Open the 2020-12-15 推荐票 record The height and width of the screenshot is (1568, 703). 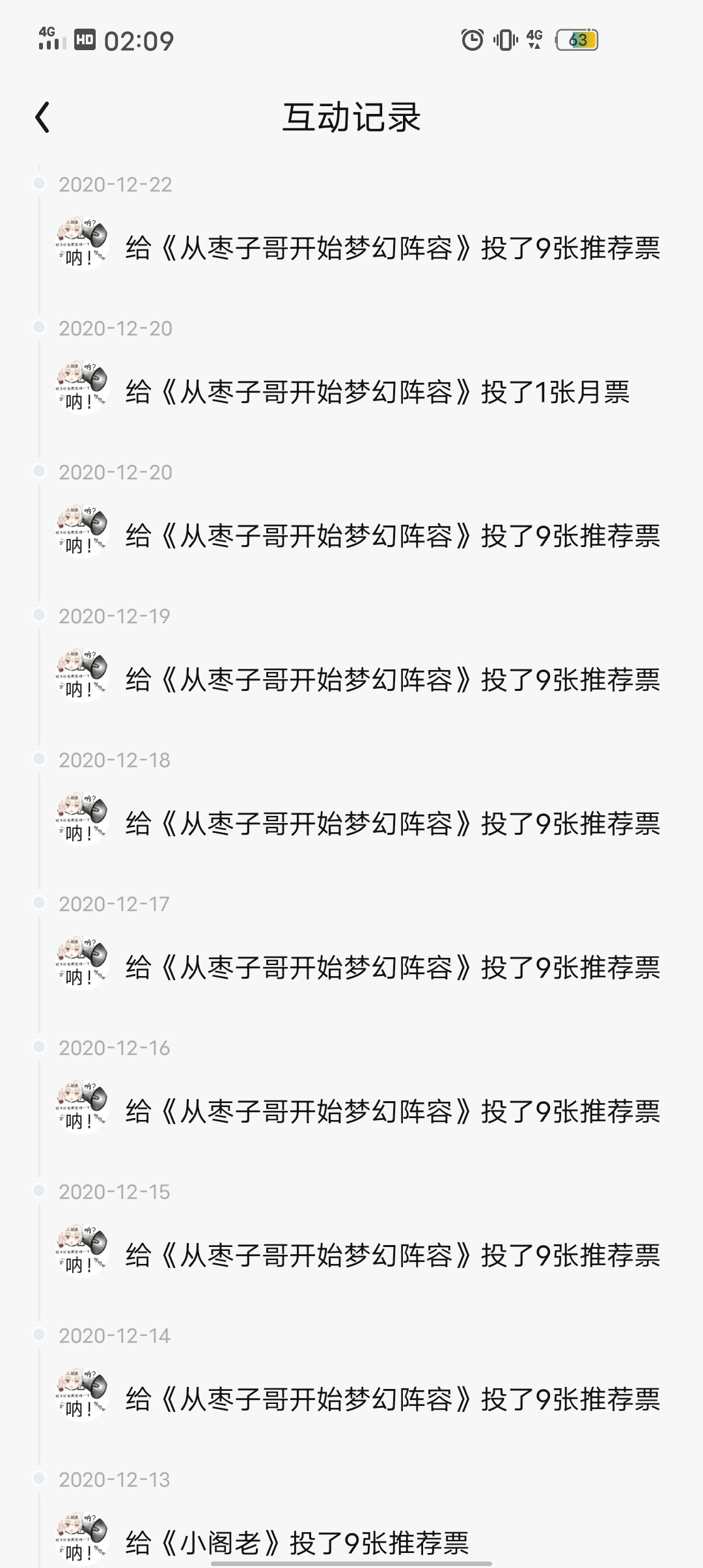(393, 1255)
